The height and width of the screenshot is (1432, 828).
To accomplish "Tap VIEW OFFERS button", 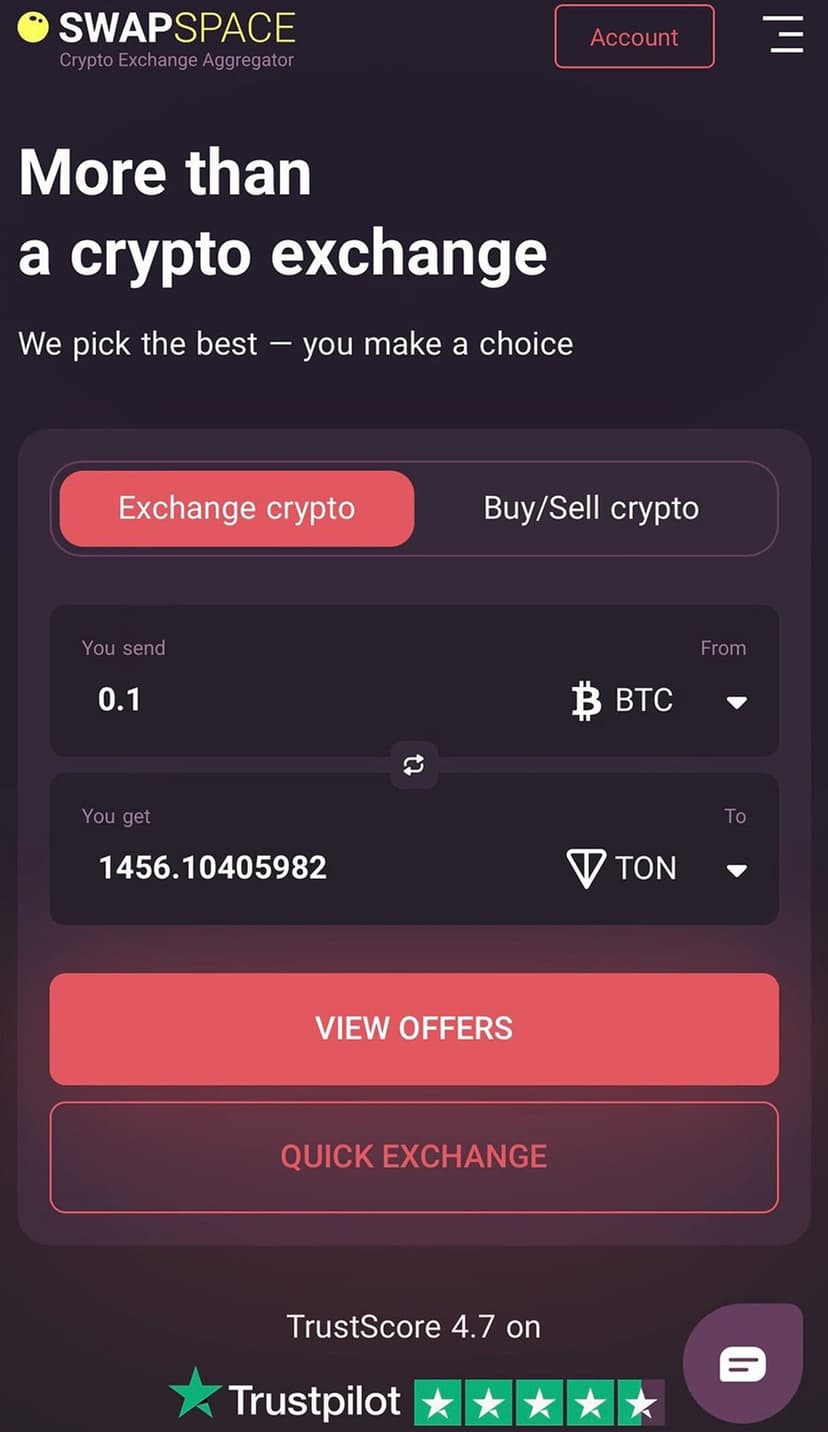I will pos(414,1028).
